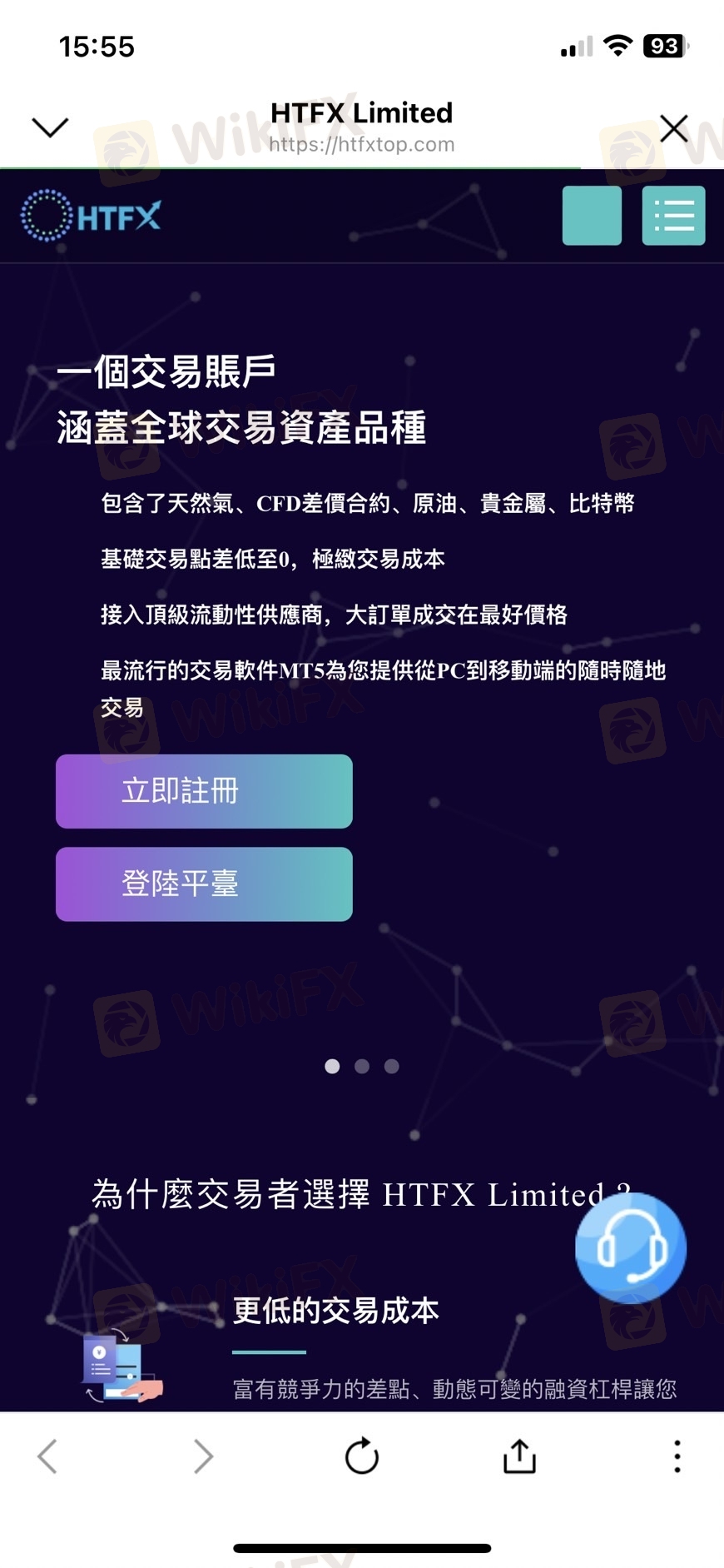Image resolution: width=724 pixels, height=1568 pixels.
Task: Share this page link
Action: [x=519, y=1456]
